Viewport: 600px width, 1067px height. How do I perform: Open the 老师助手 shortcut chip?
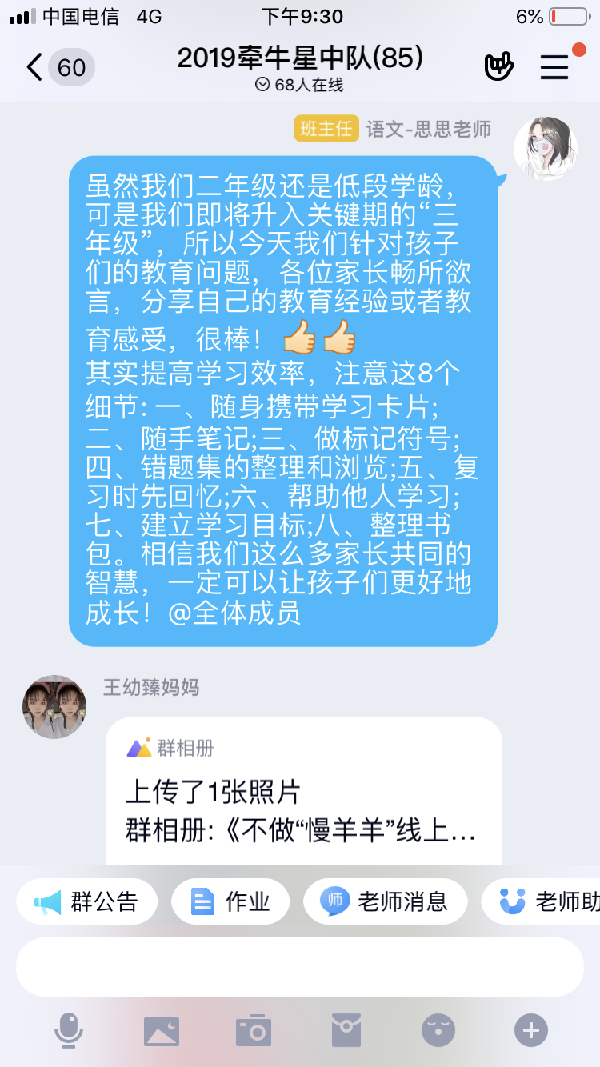coord(541,902)
